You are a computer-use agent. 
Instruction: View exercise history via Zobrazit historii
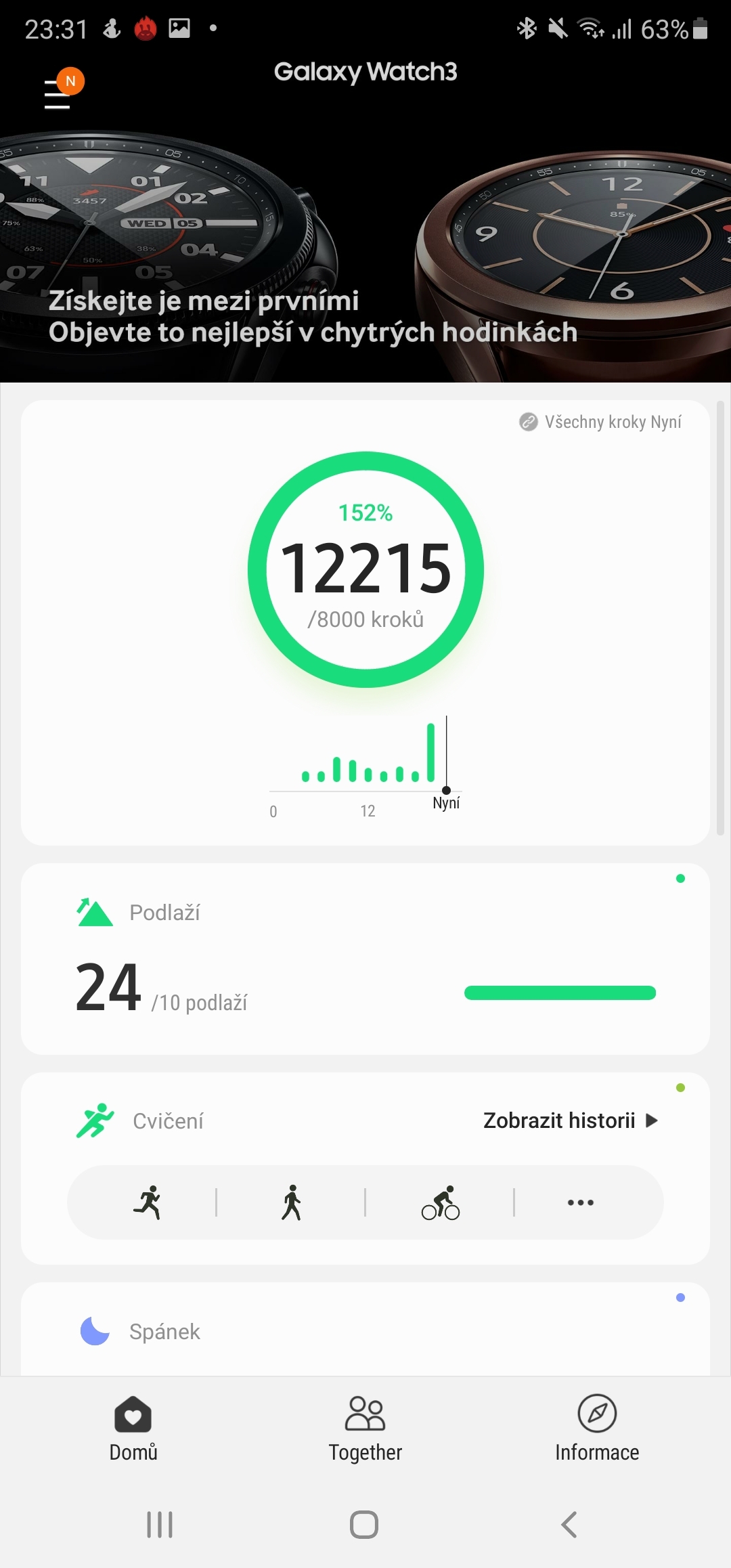click(x=570, y=1120)
